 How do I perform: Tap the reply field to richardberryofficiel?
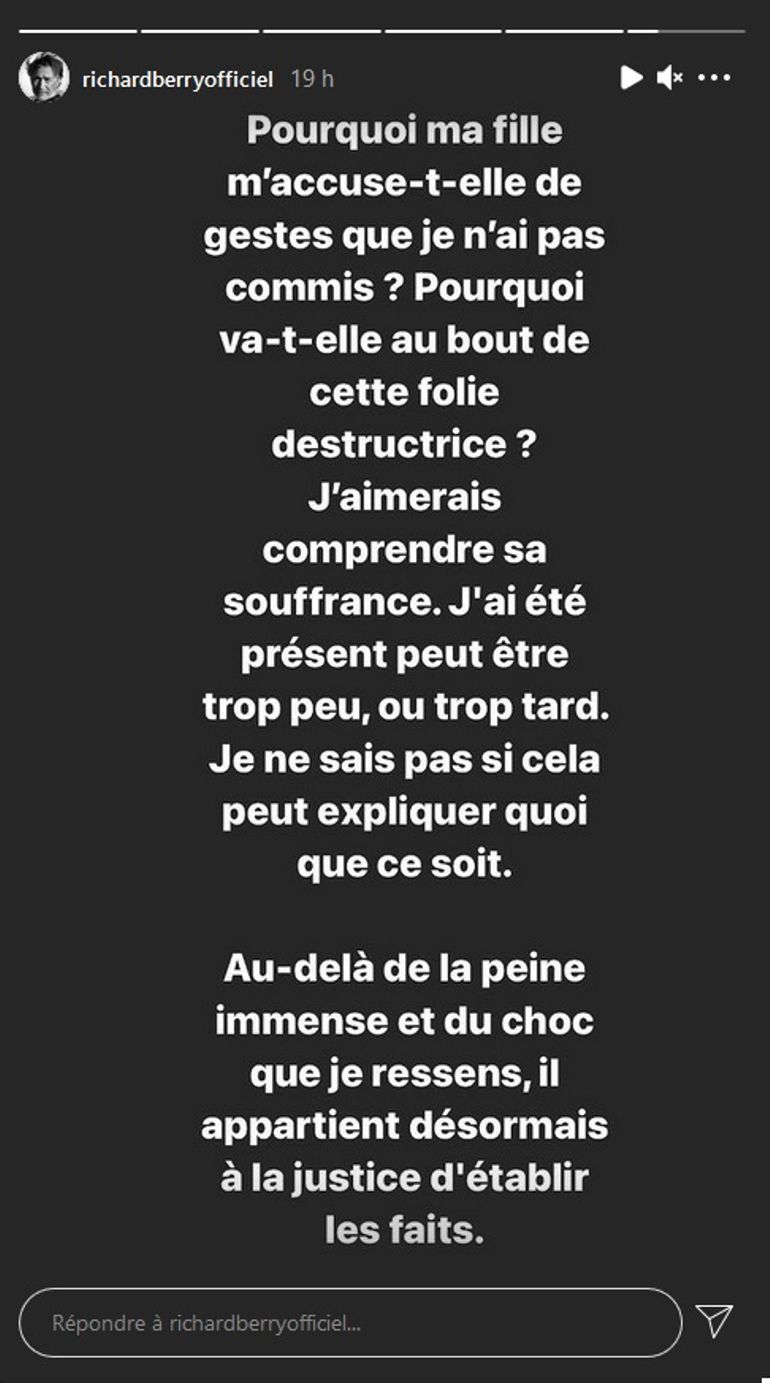[350, 1322]
